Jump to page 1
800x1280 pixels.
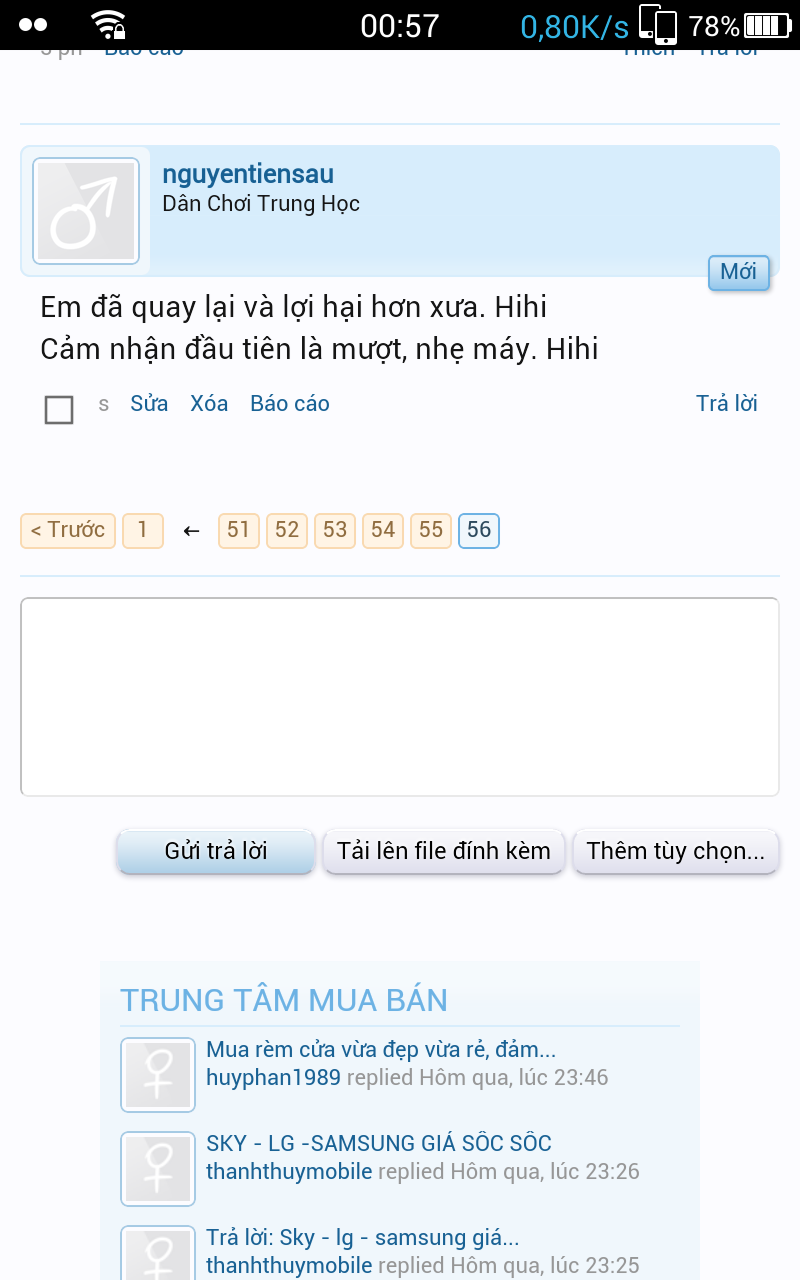pos(143,530)
